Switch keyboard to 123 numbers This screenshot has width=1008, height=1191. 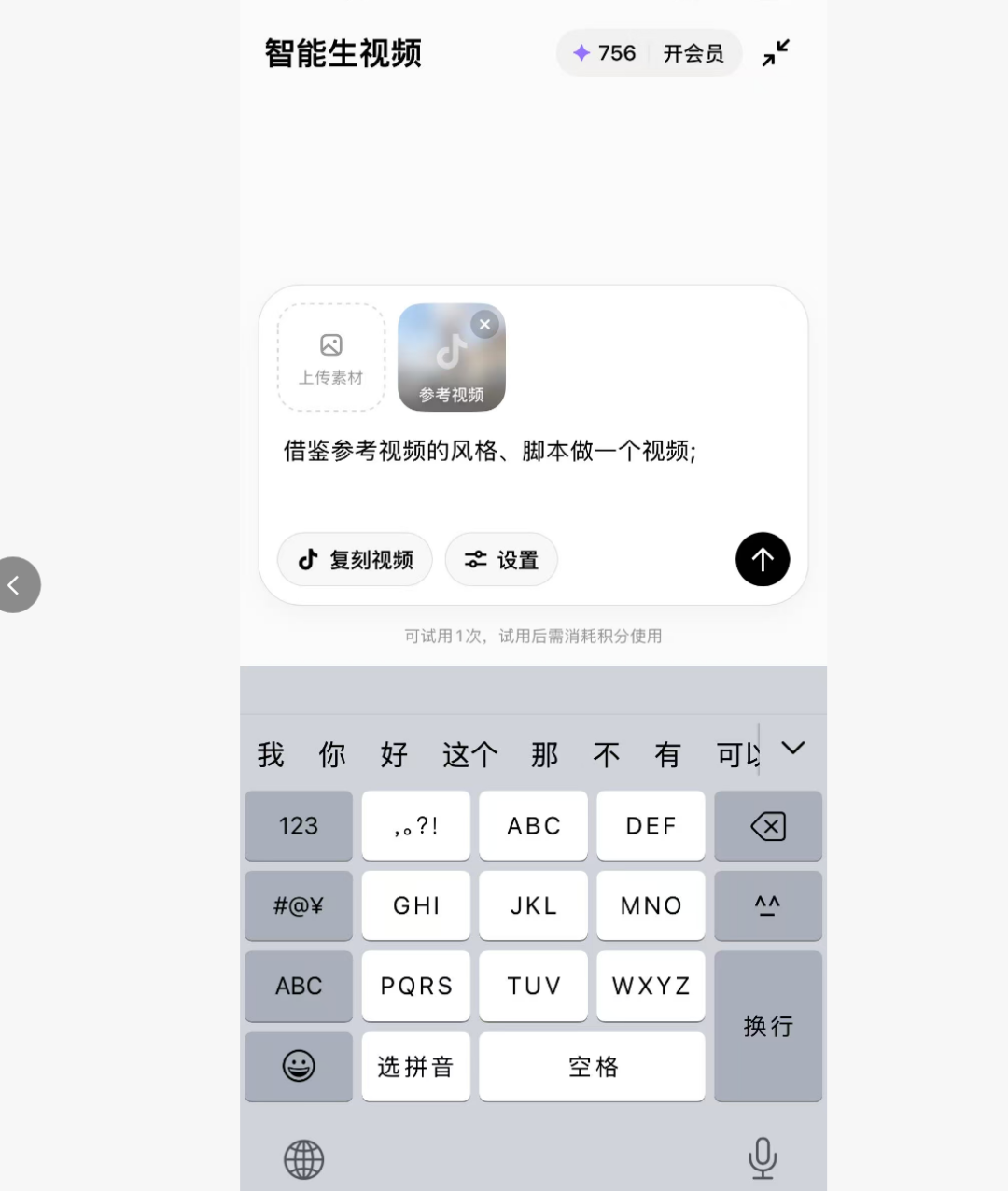(x=299, y=826)
